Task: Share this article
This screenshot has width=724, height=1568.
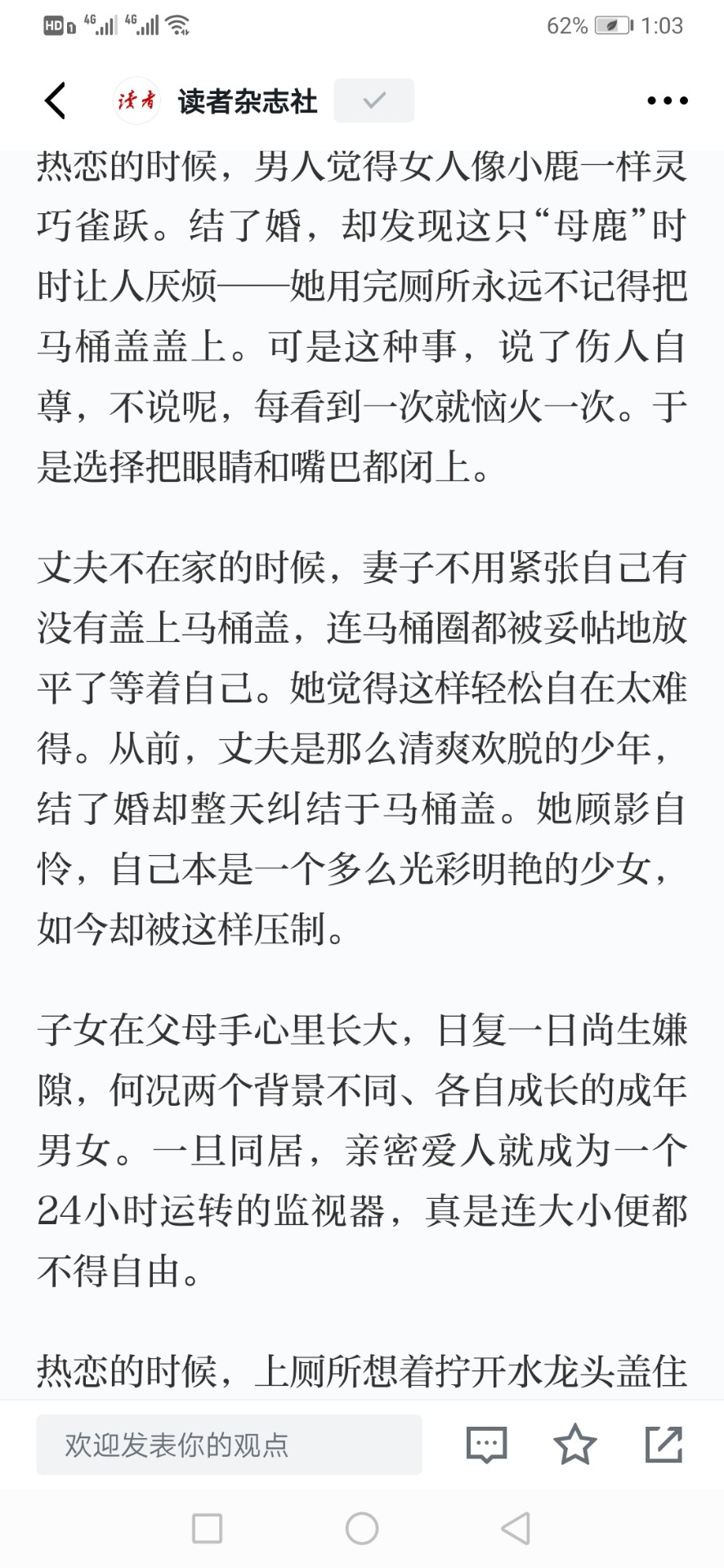Action: pyautogui.click(x=664, y=1444)
